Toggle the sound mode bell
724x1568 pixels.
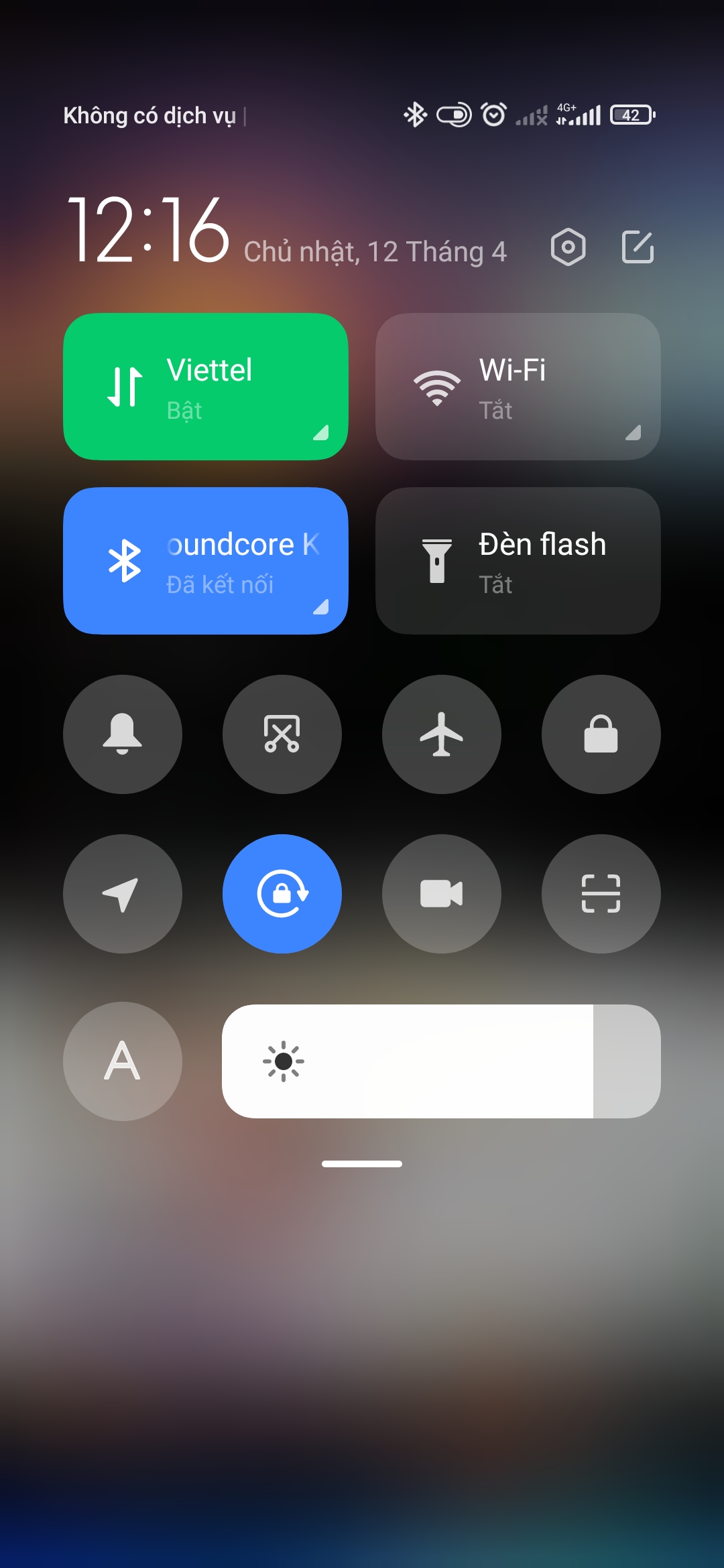pos(123,734)
